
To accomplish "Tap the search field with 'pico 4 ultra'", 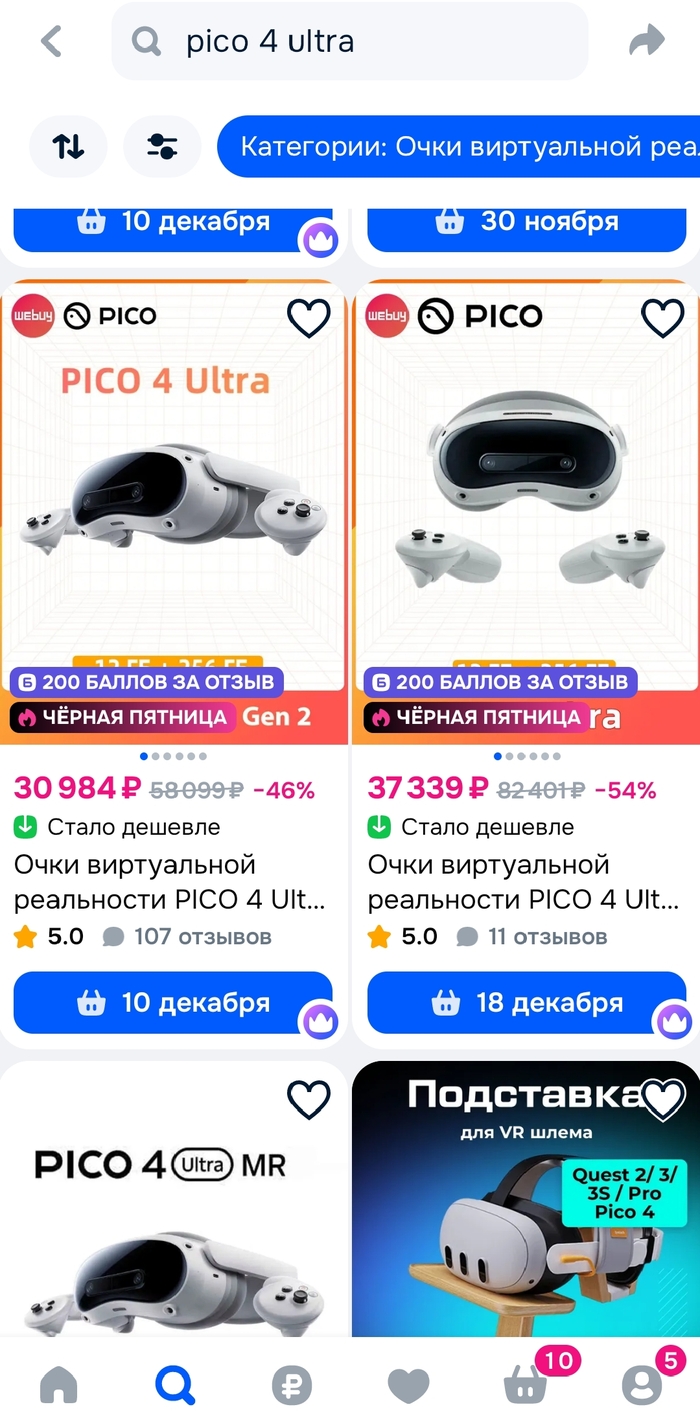I will coord(350,42).
